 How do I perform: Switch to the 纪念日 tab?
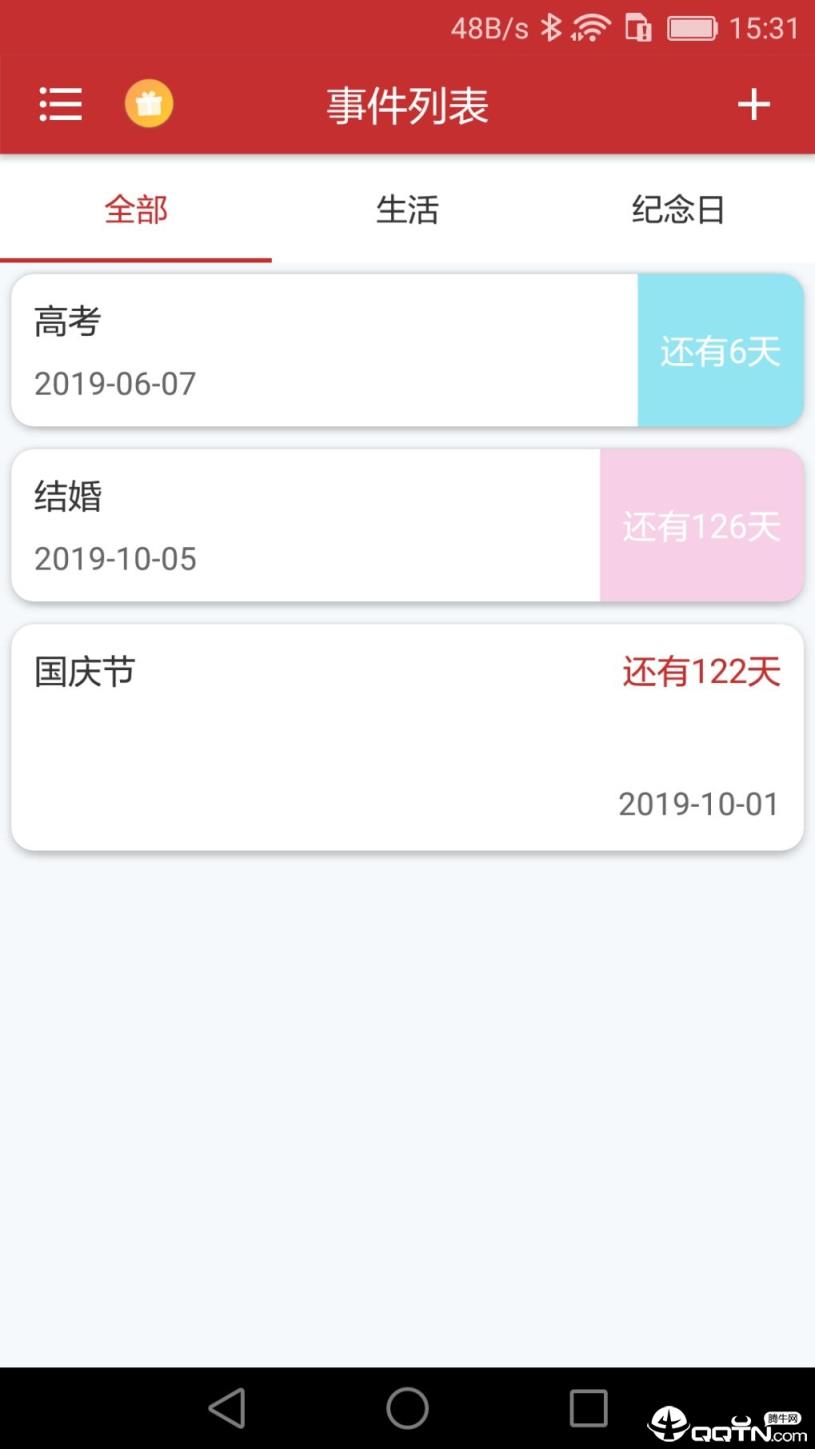point(678,210)
